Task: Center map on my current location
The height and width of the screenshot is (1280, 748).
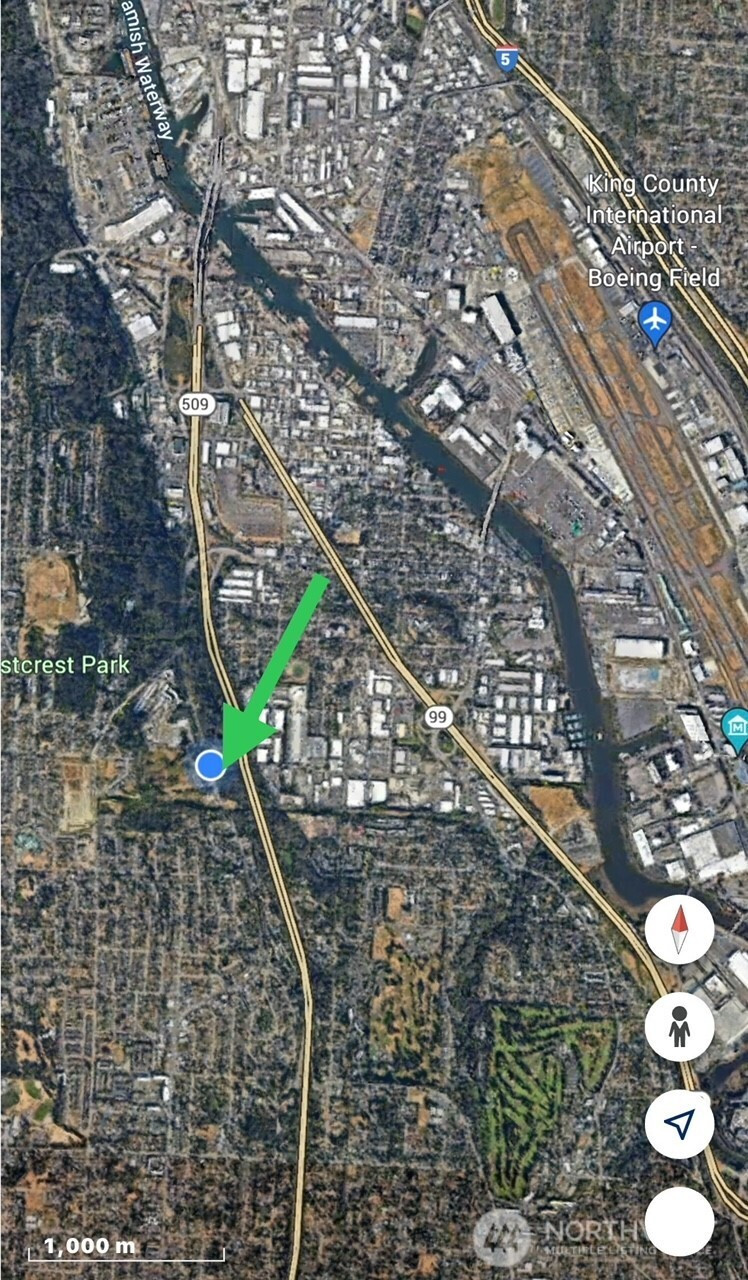Action: (x=679, y=1124)
